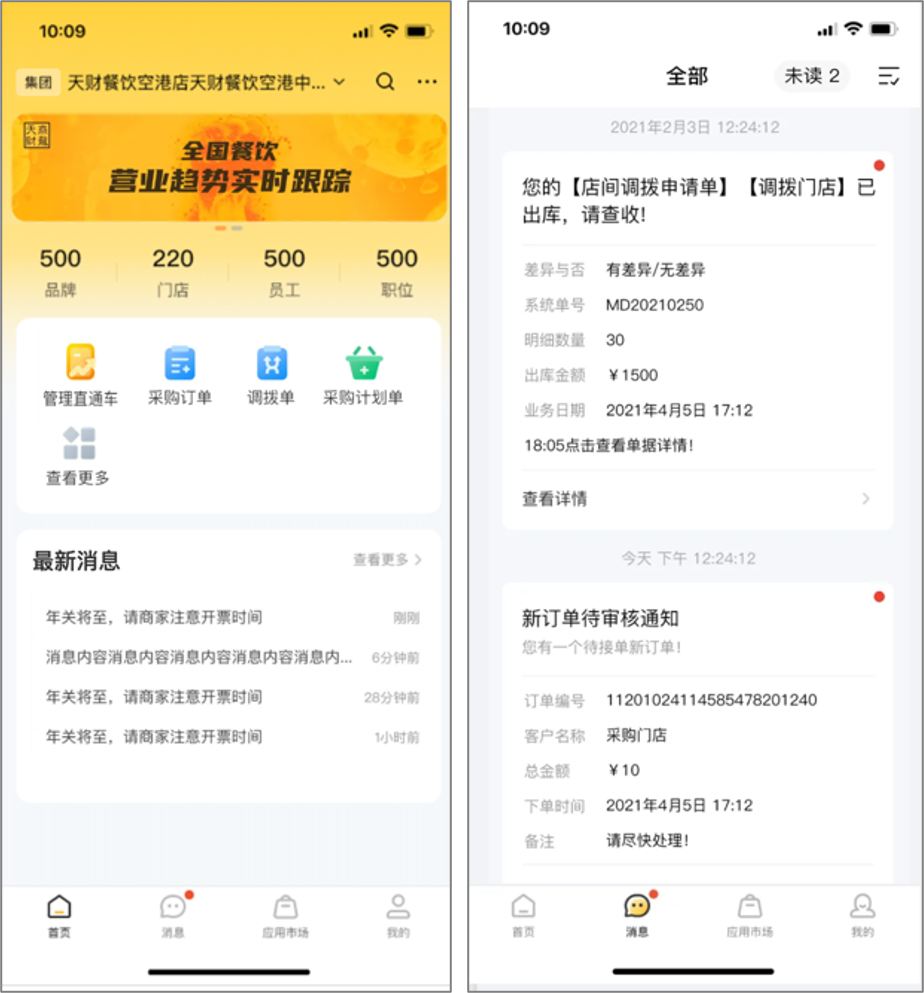Open the 全国餐饮营业趋势实时跟踪 banner
The width and height of the screenshot is (924, 993).
click(229, 167)
